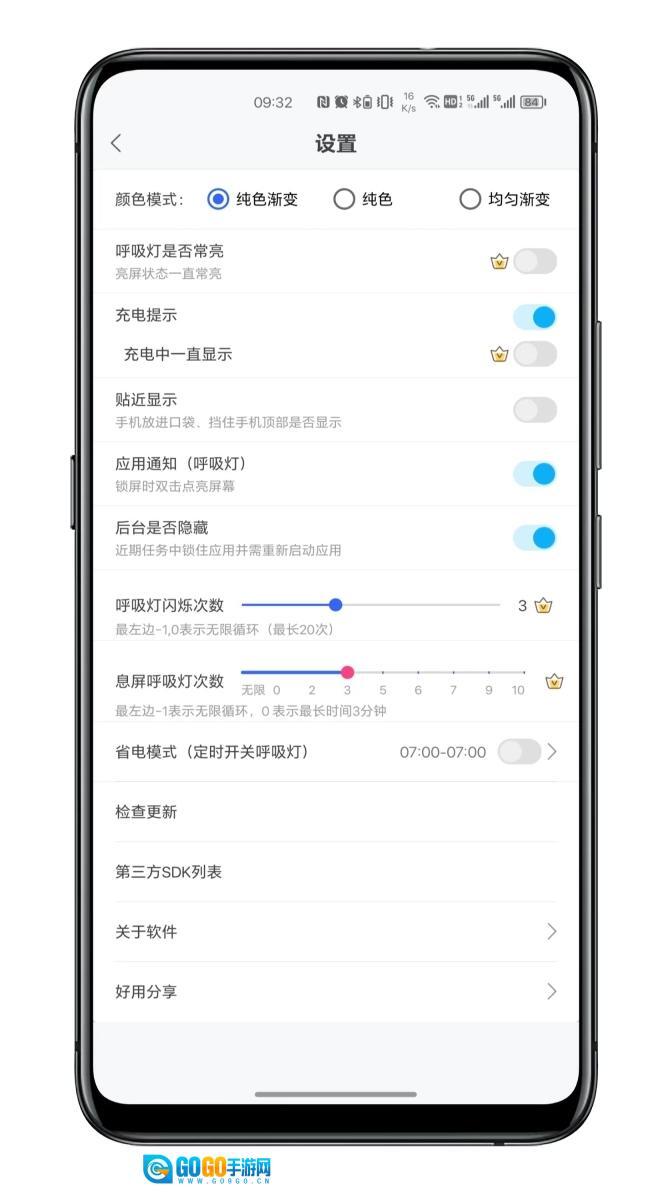Screen dimensions: 672x1194
Task: Select the 均匀渐变 color mode
Action: pos(470,199)
